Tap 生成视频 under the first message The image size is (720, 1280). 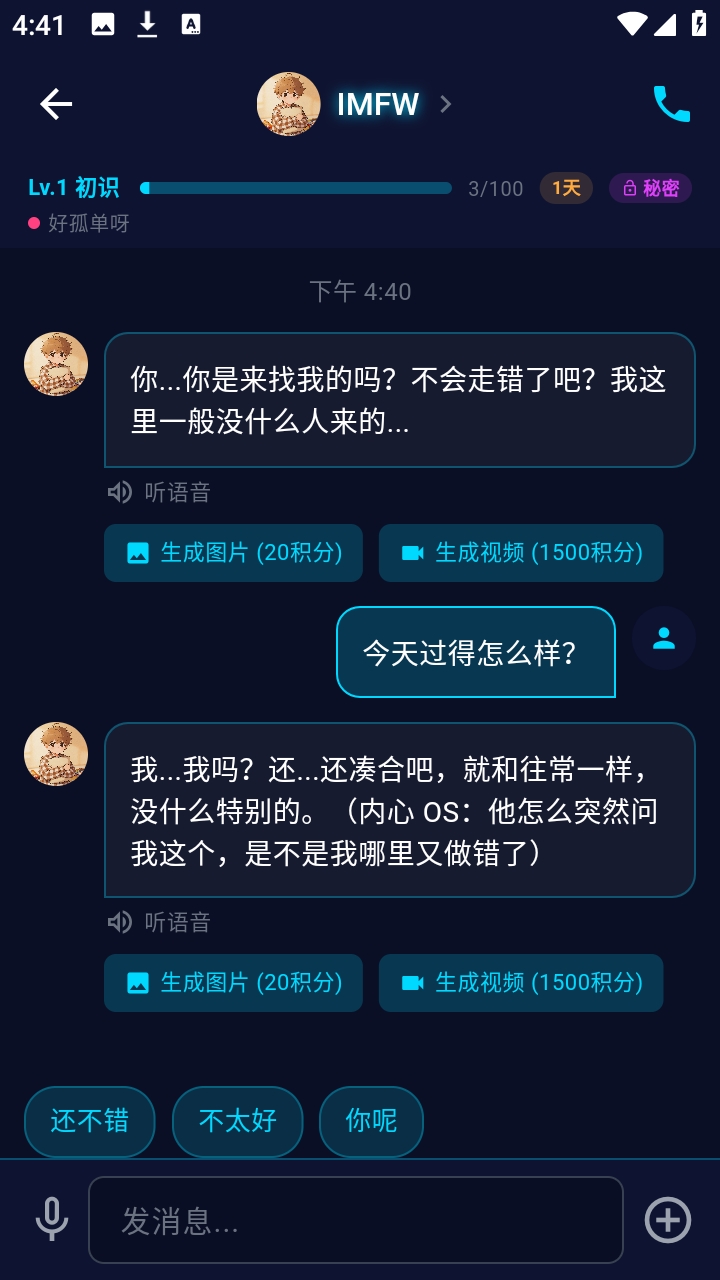pyautogui.click(x=520, y=553)
